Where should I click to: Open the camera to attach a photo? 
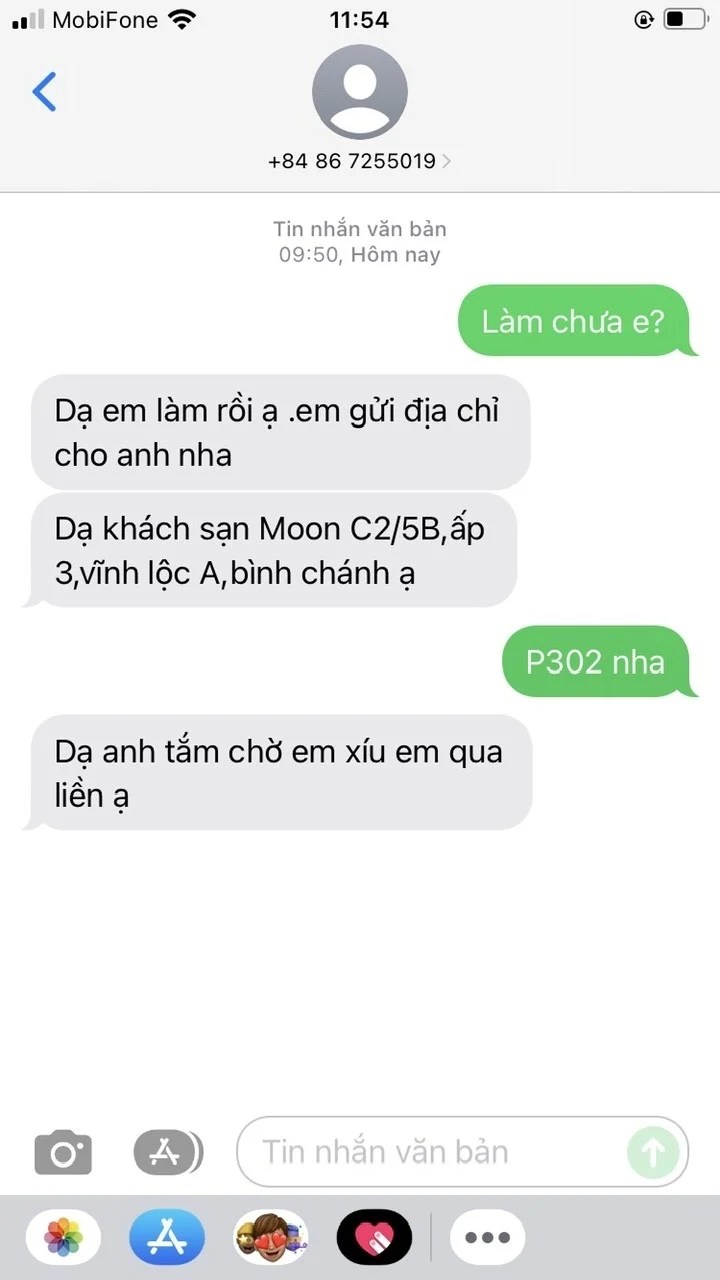point(63,1152)
